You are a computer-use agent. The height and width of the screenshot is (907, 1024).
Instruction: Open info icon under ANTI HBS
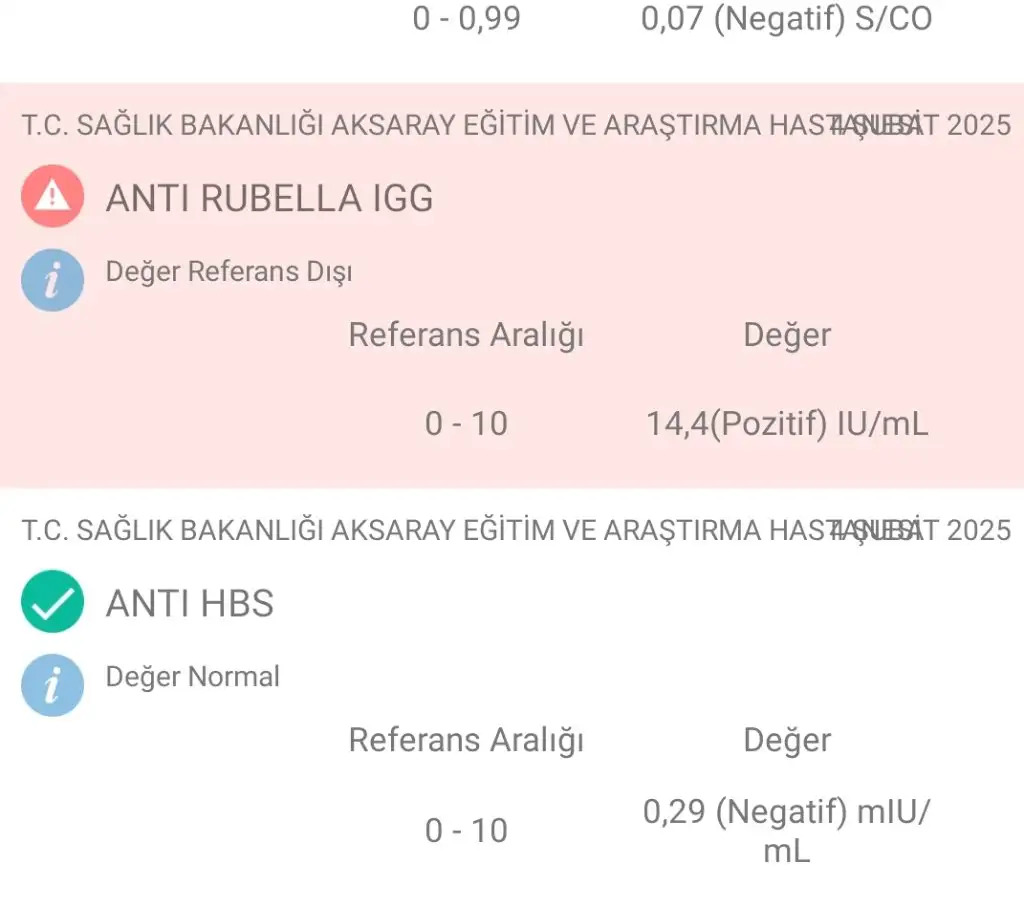tap(52, 685)
